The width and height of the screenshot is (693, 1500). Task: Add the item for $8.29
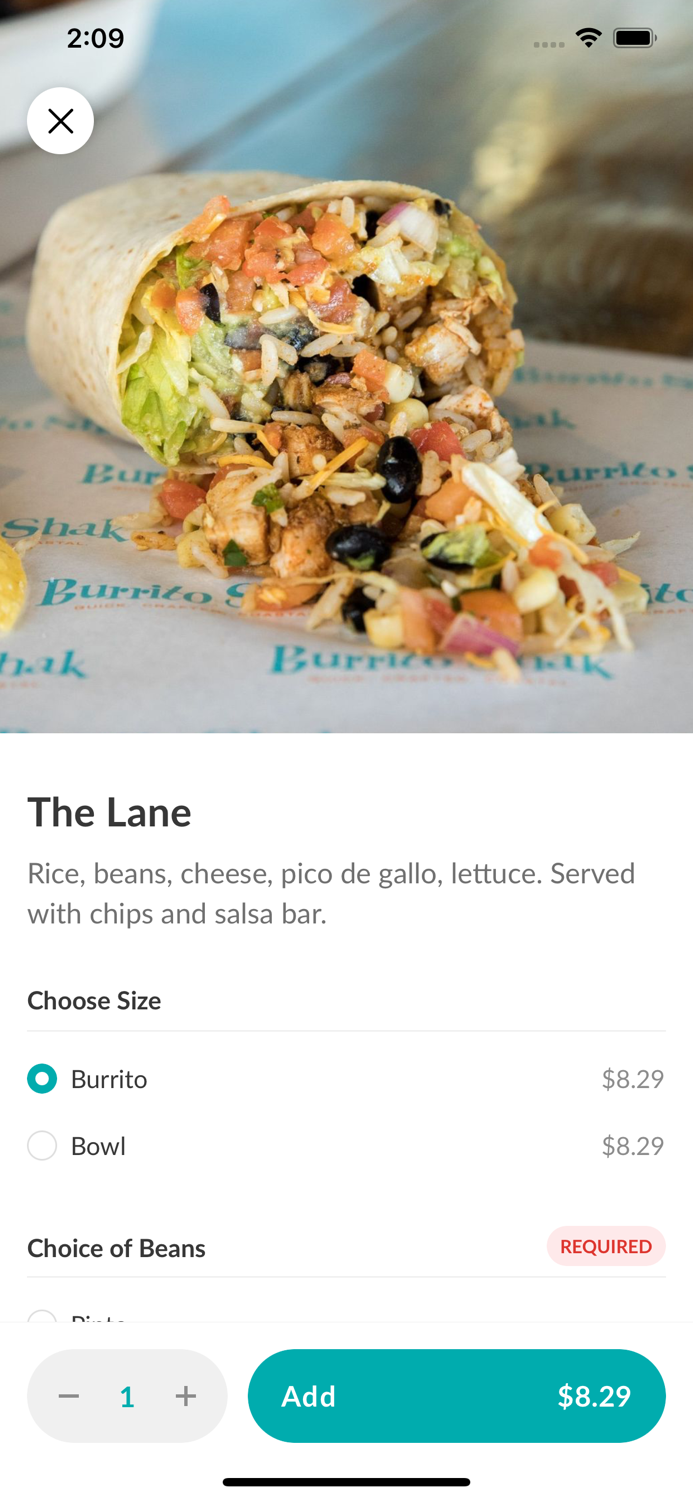click(456, 1396)
